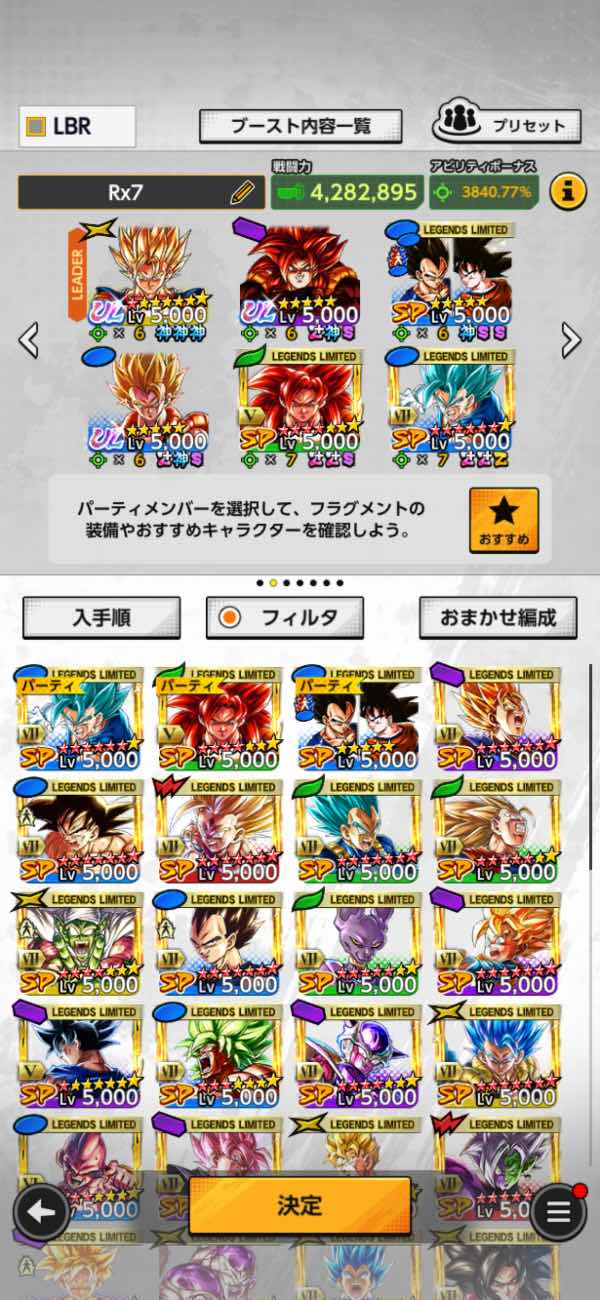Screen dimensions: 600x1300
Task: Select the green Broly character in the list
Action: pyautogui.click(x=218, y=1055)
